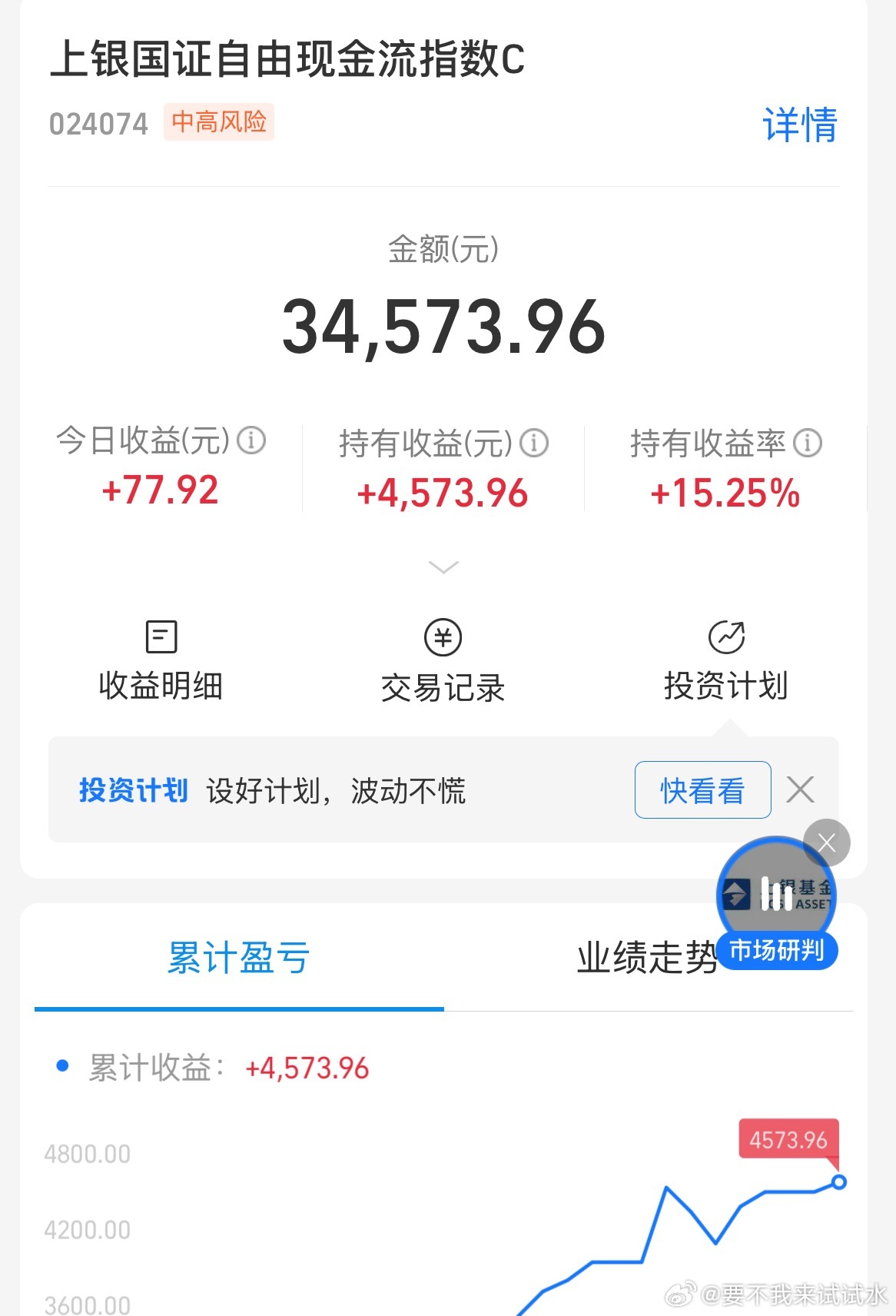The image size is (896, 1316).
Task: Tap the 市场研判 floating badge
Action: 777,951
